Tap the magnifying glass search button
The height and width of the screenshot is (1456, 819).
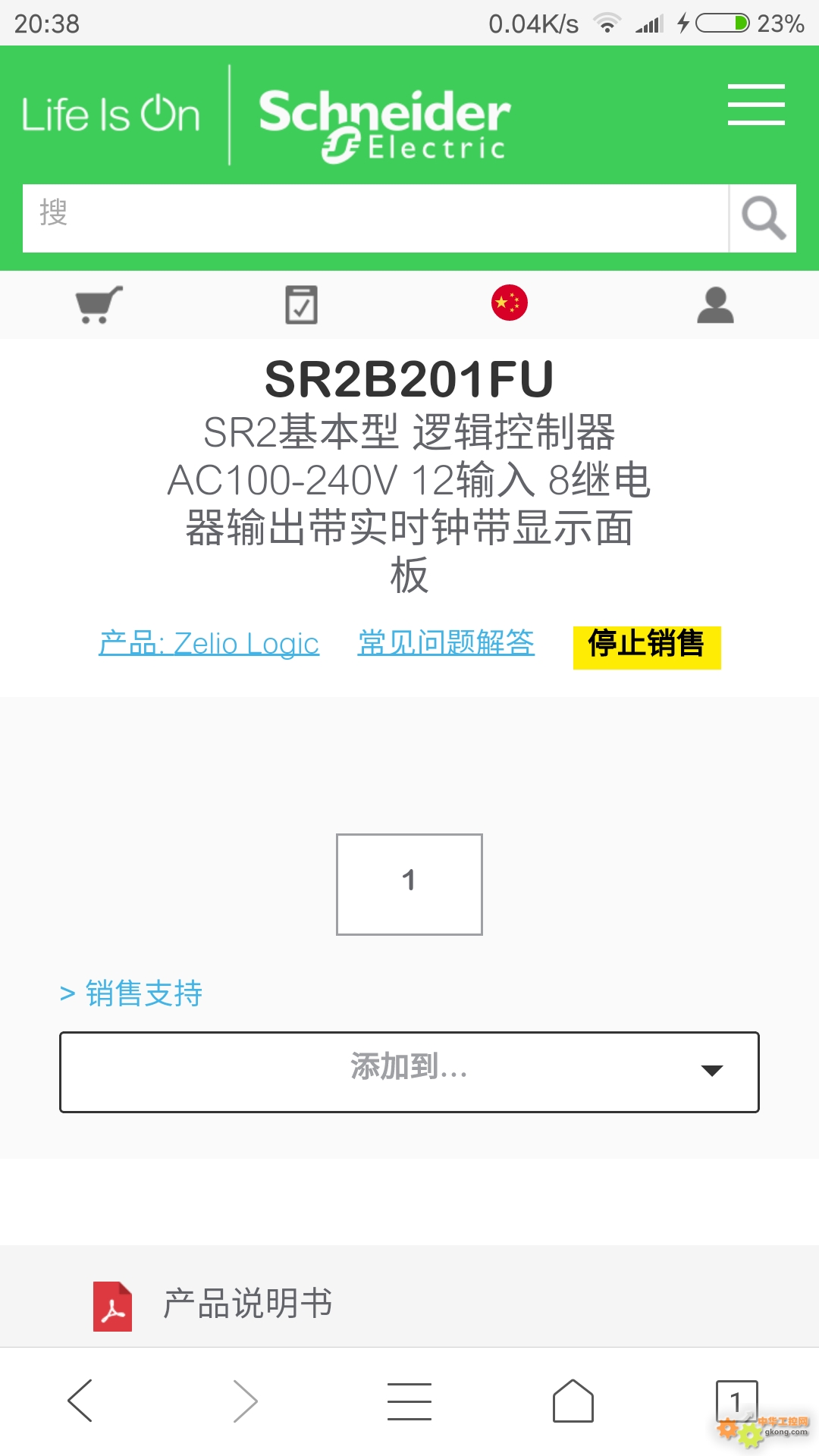coord(763,218)
